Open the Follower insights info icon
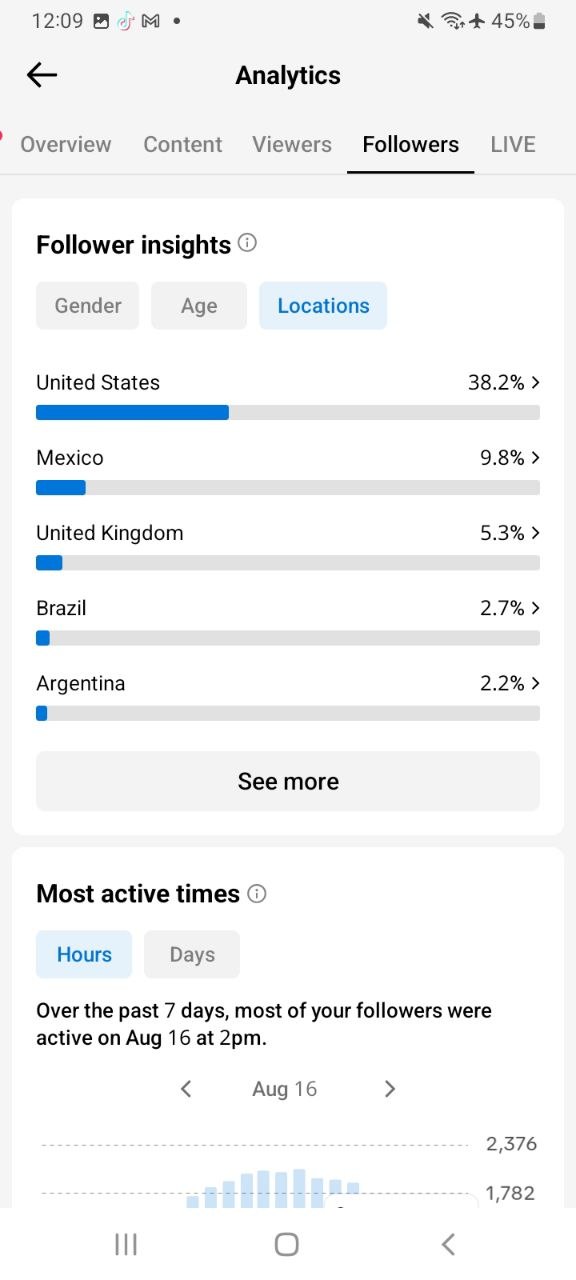The image size is (576, 1280). (x=248, y=243)
